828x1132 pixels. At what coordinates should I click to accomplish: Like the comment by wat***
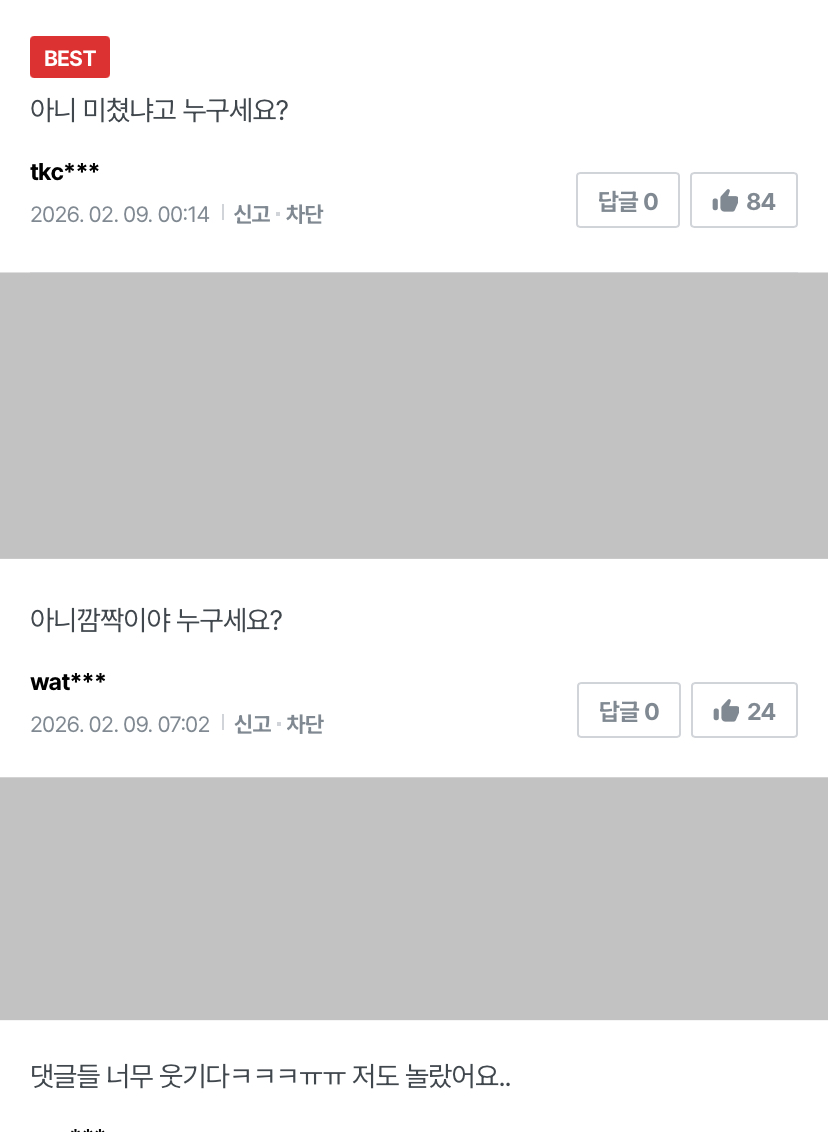[x=744, y=711]
